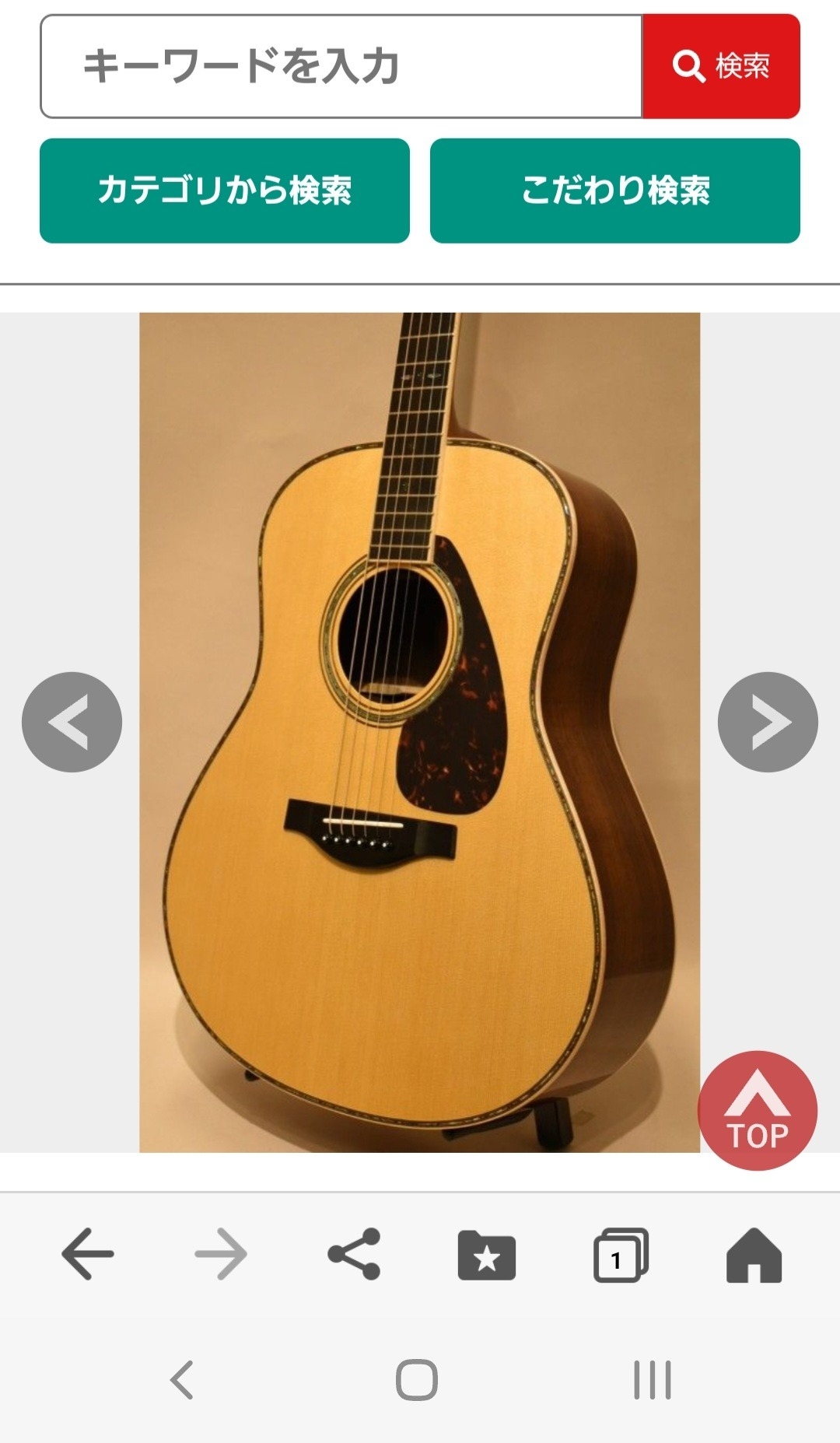Go forward in browser toolbar
840x1443 pixels.
click(x=221, y=1254)
